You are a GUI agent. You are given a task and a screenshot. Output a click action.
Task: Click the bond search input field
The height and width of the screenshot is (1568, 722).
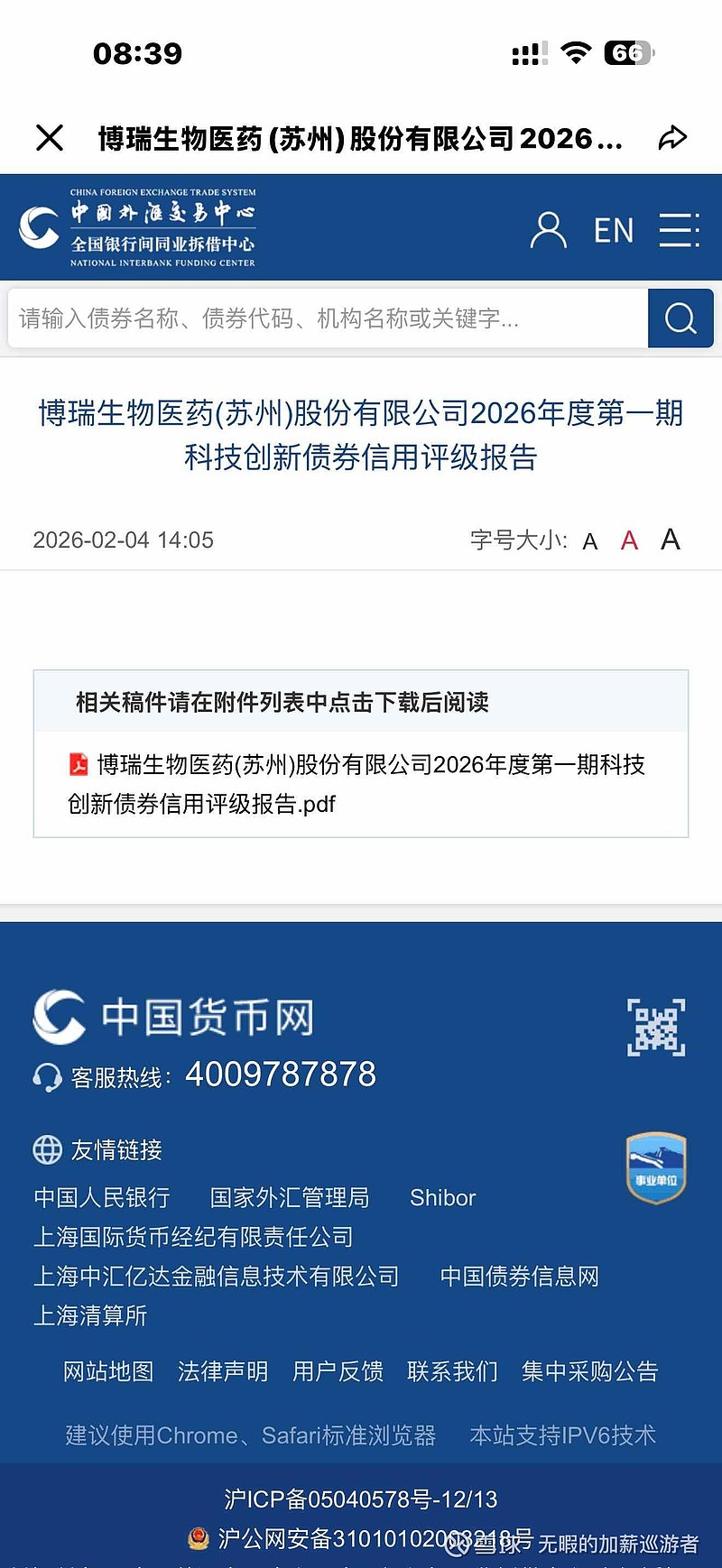325,318
